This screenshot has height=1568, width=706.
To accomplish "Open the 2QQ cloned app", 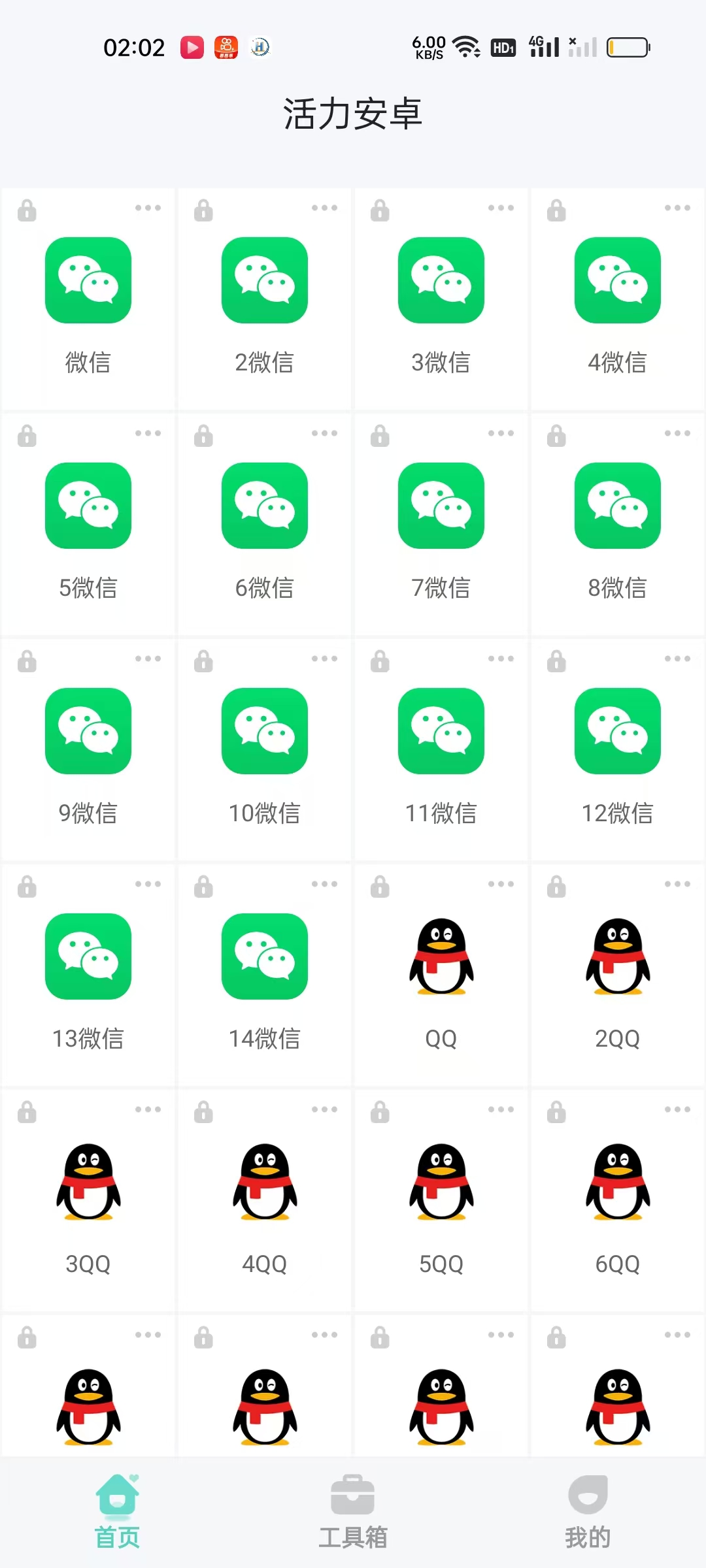I will click(617, 956).
